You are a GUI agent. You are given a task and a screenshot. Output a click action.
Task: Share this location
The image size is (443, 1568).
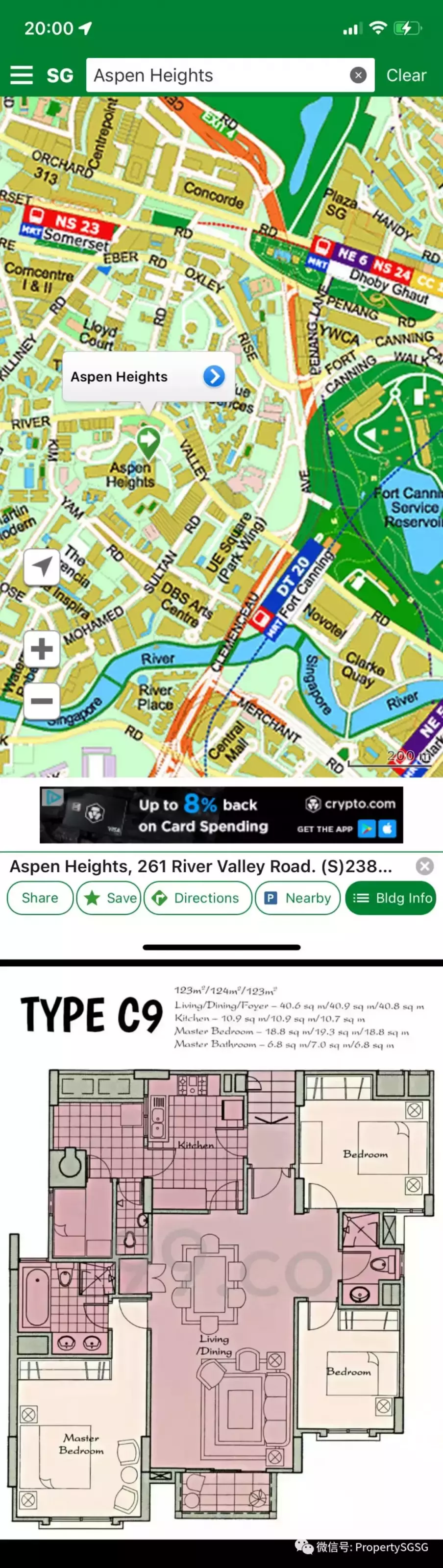[x=40, y=898]
